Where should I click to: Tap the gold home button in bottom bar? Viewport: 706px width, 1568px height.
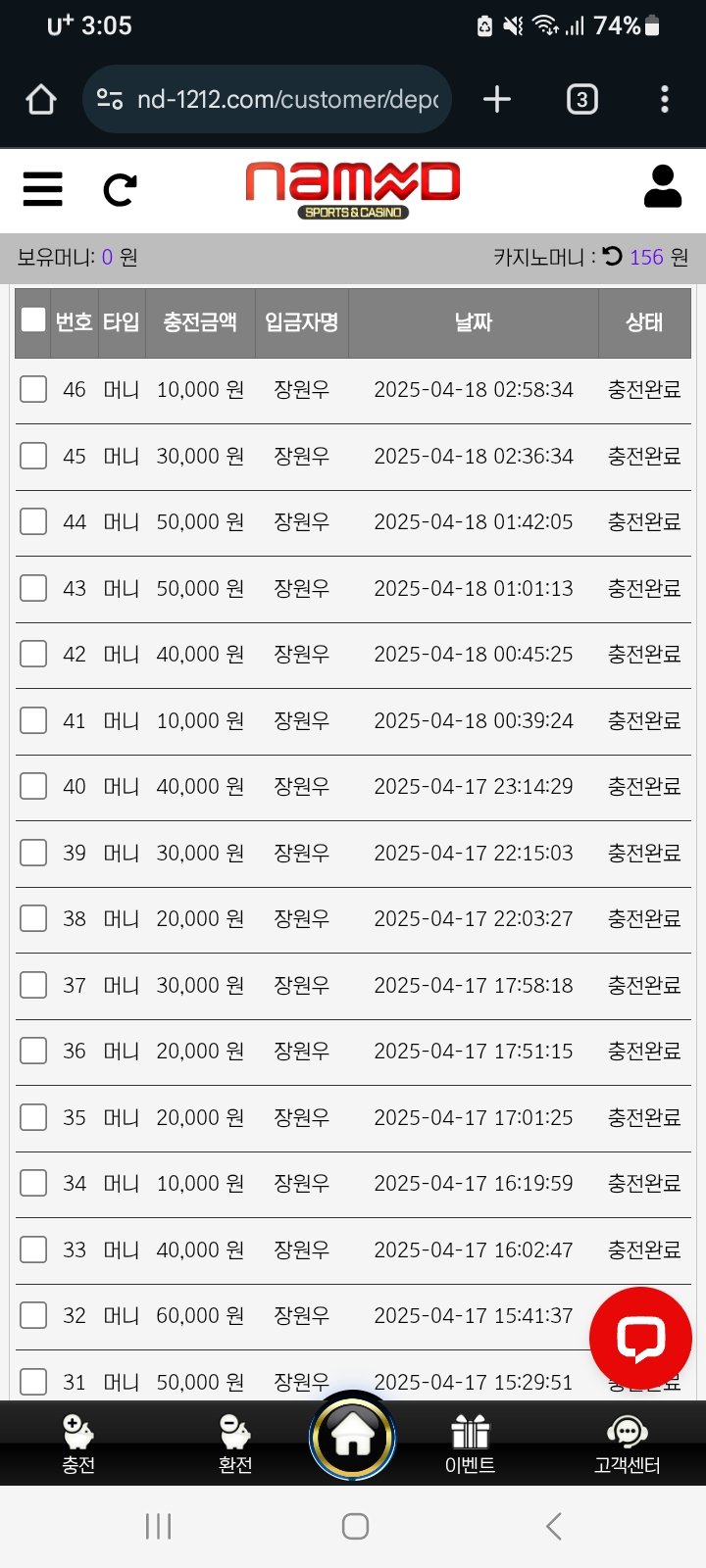(x=353, y=1438)
